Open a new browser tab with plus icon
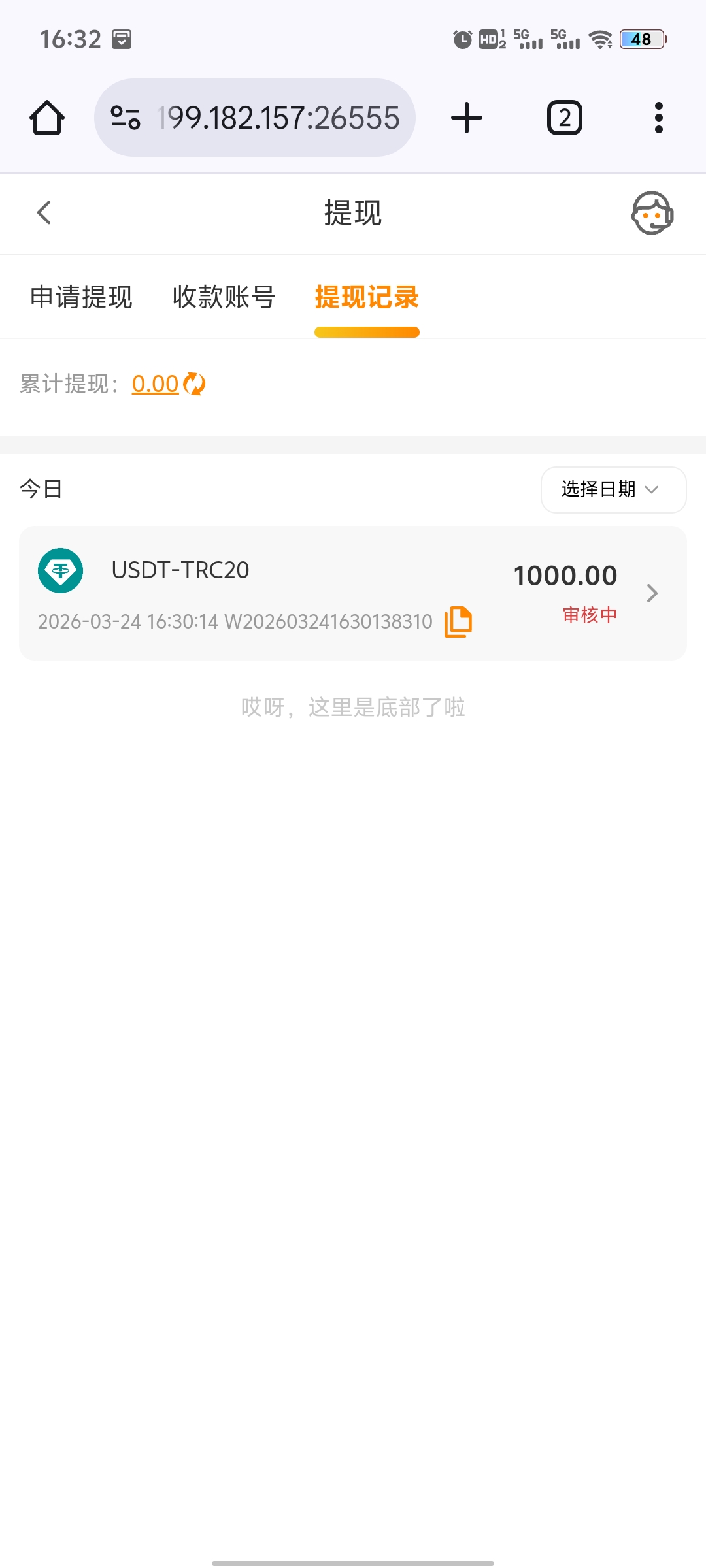706x1568 pixels. (466, 118)
